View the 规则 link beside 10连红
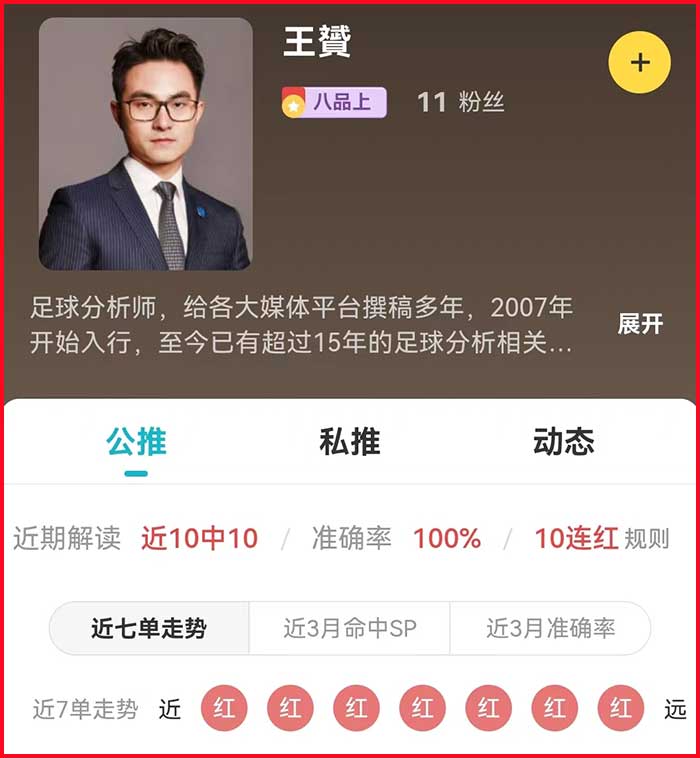 click(x=646, y=539)
